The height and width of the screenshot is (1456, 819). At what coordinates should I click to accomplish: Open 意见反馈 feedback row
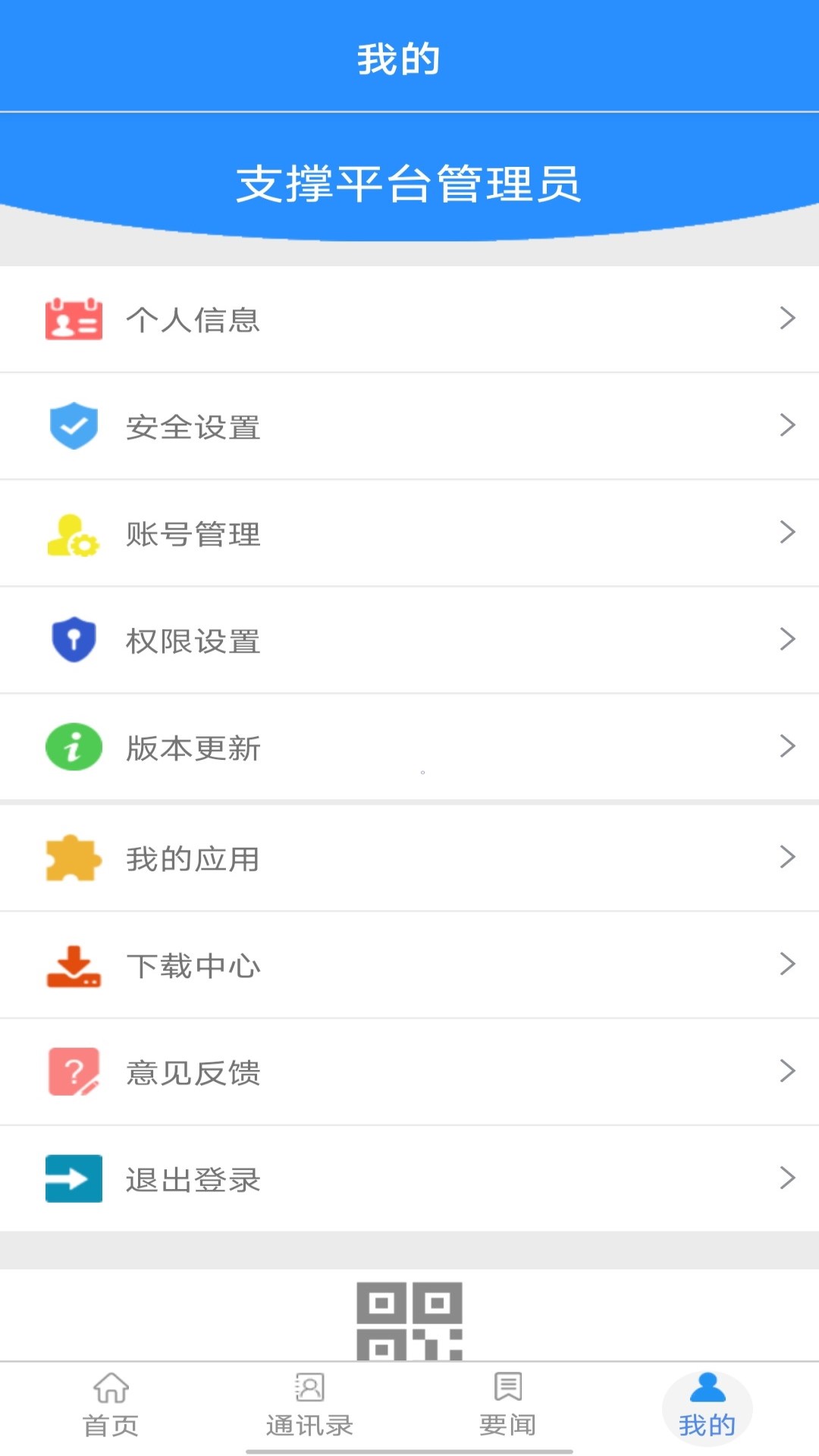(409, 1072)
